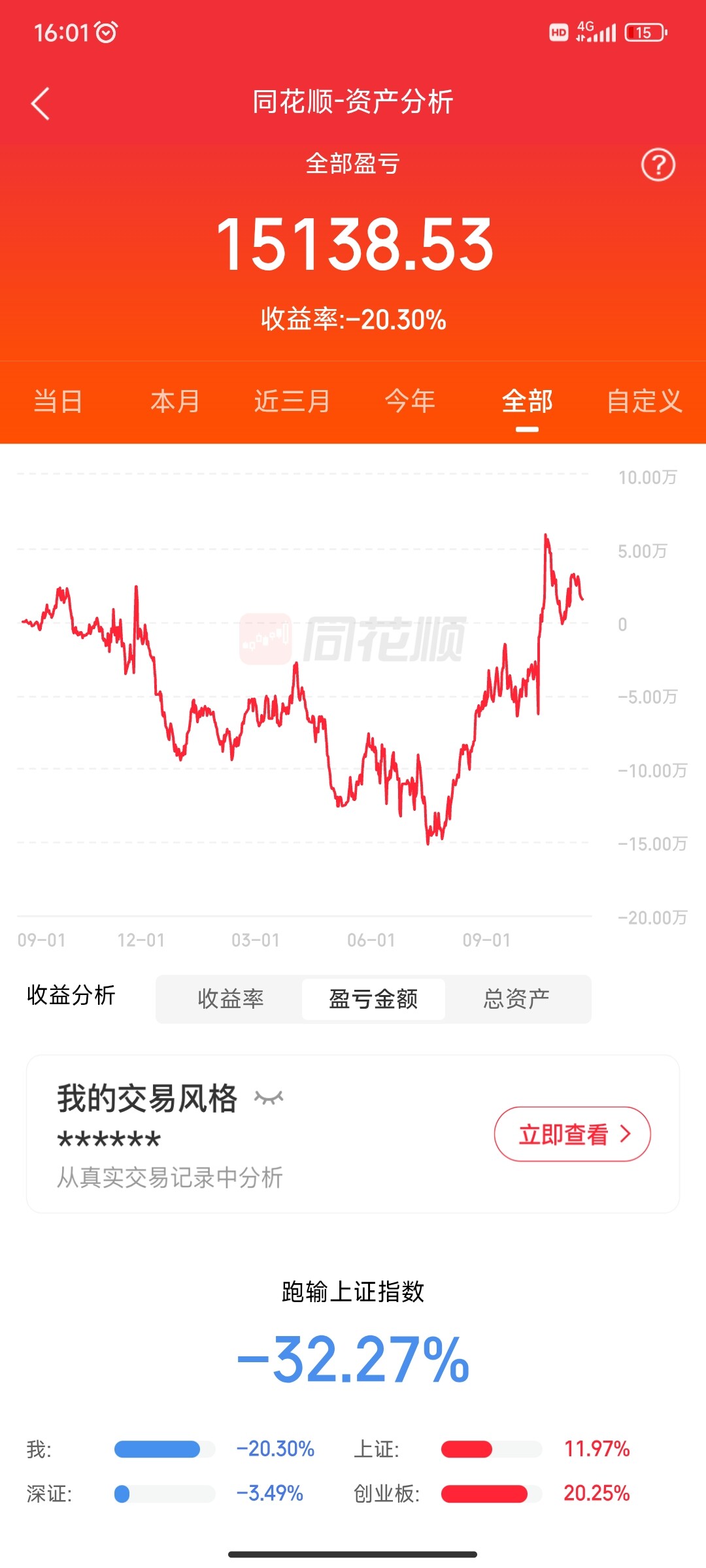Open the 自定义 custom range tab
This screenshot has height=1568, width=706.
coord(644,400)
